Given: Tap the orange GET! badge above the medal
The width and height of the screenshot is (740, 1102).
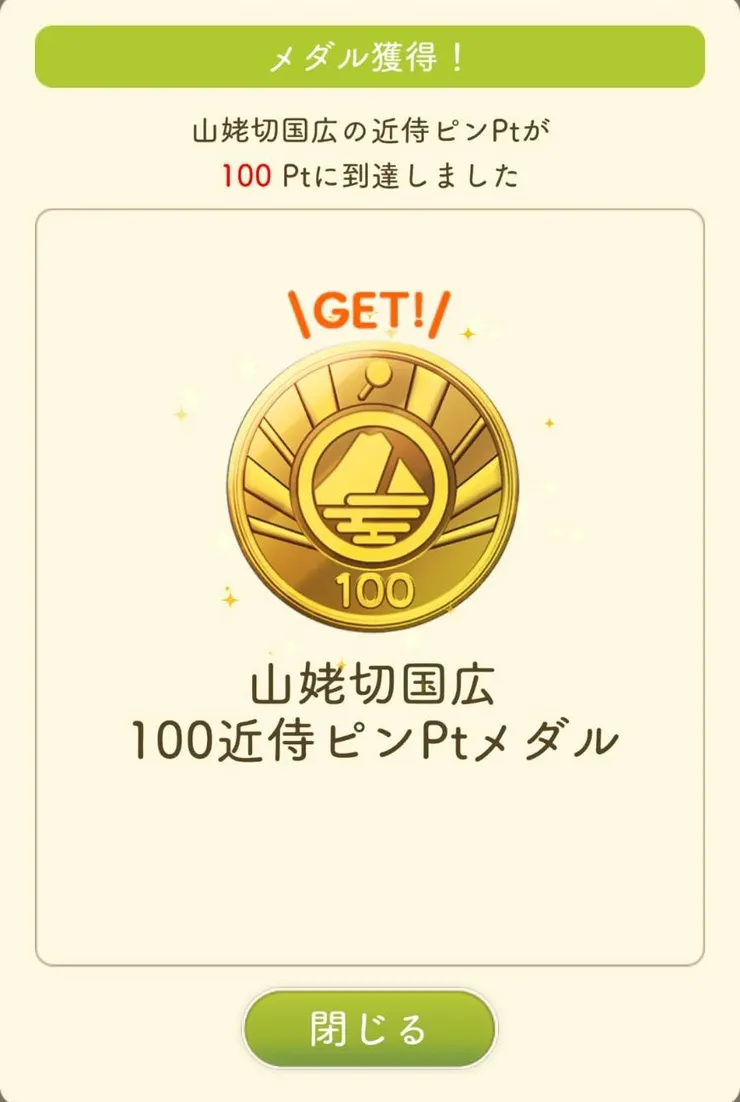Looking at the screenshot, I should [x=370, y=312].
